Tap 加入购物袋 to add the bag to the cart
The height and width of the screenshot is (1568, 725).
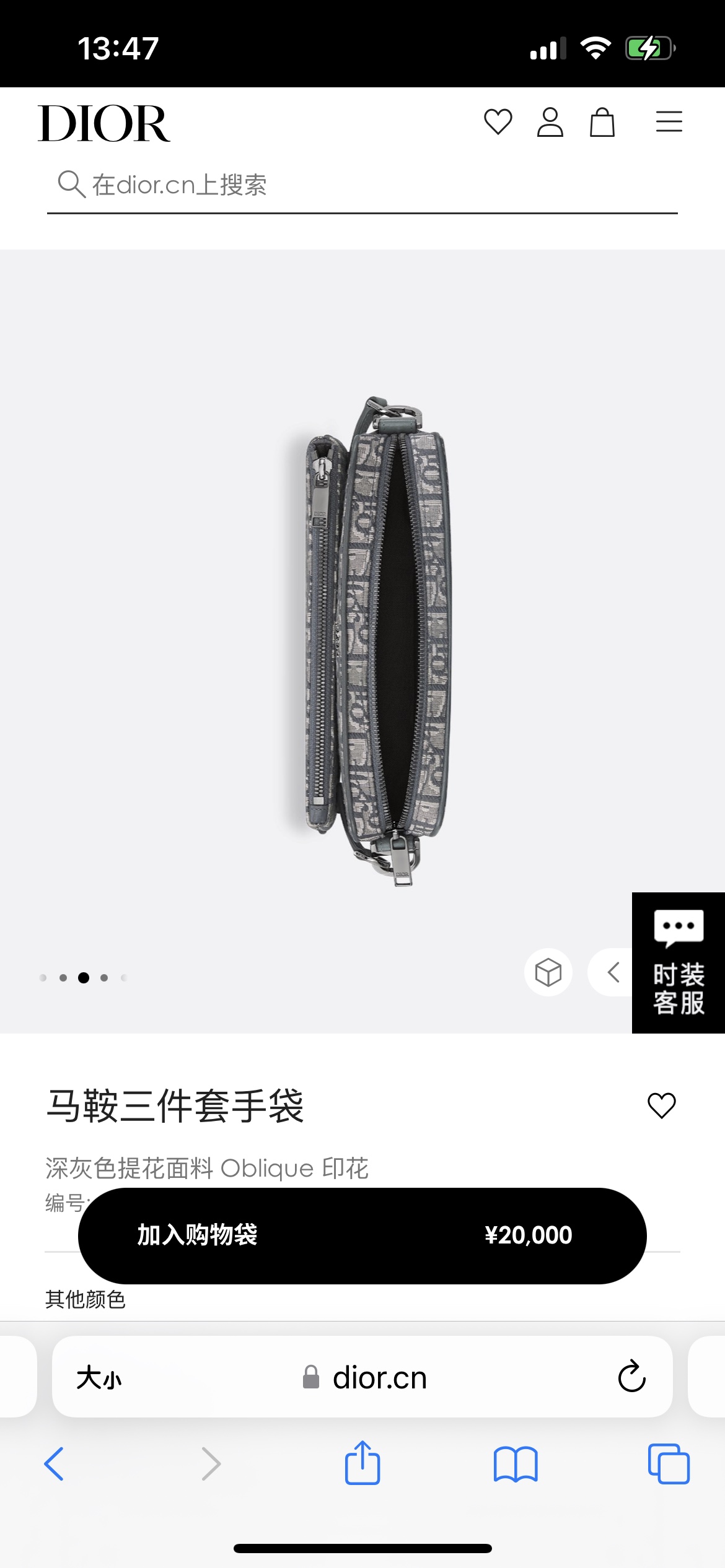pyautogui.click(x=362, y=1235)
